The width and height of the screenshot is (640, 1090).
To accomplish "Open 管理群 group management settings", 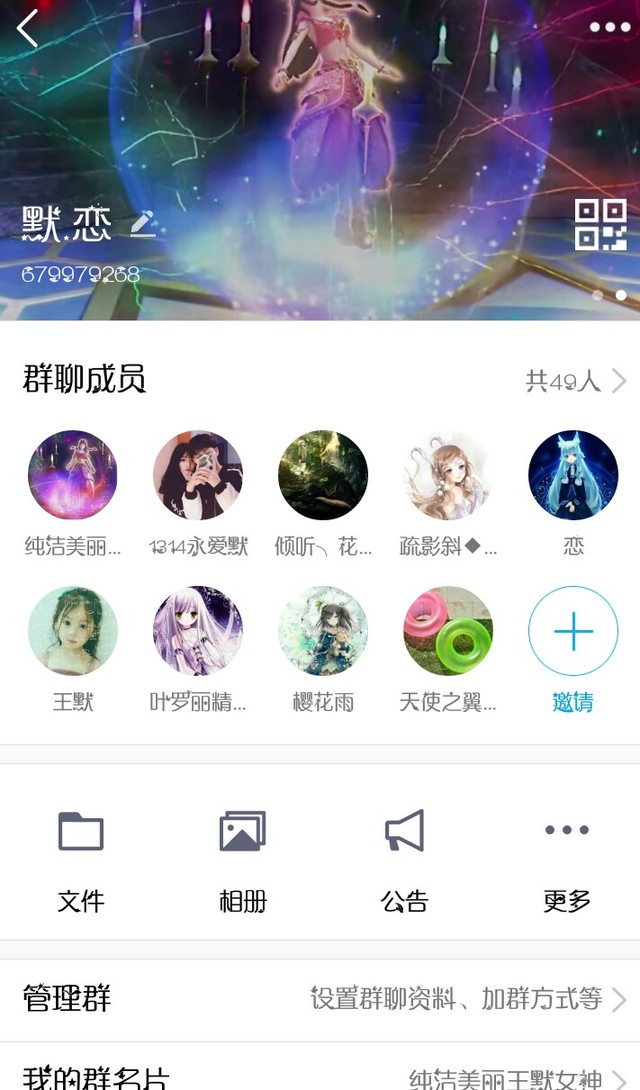I will click(320, 998).
